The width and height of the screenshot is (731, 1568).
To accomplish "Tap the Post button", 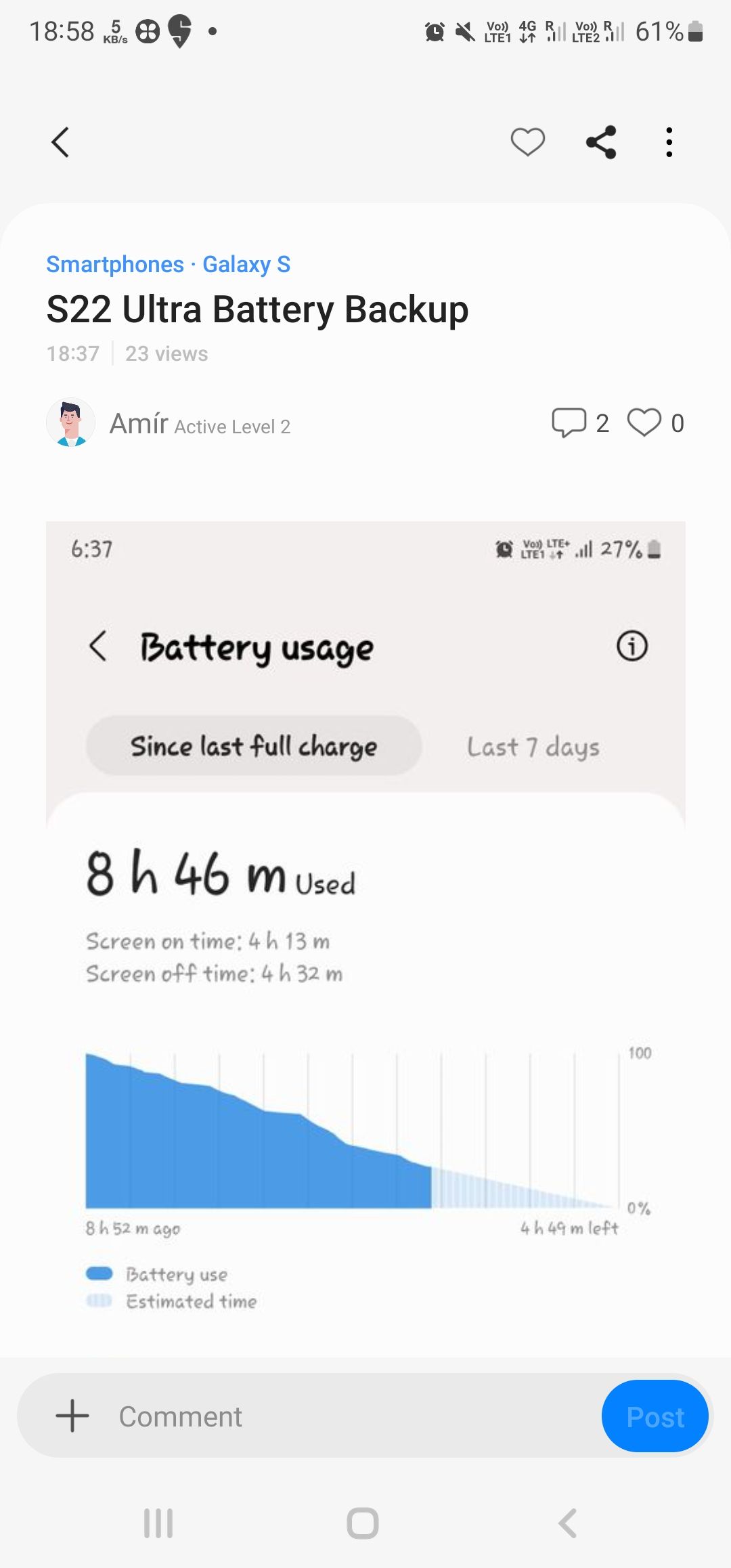I will tap(654, 1416).
